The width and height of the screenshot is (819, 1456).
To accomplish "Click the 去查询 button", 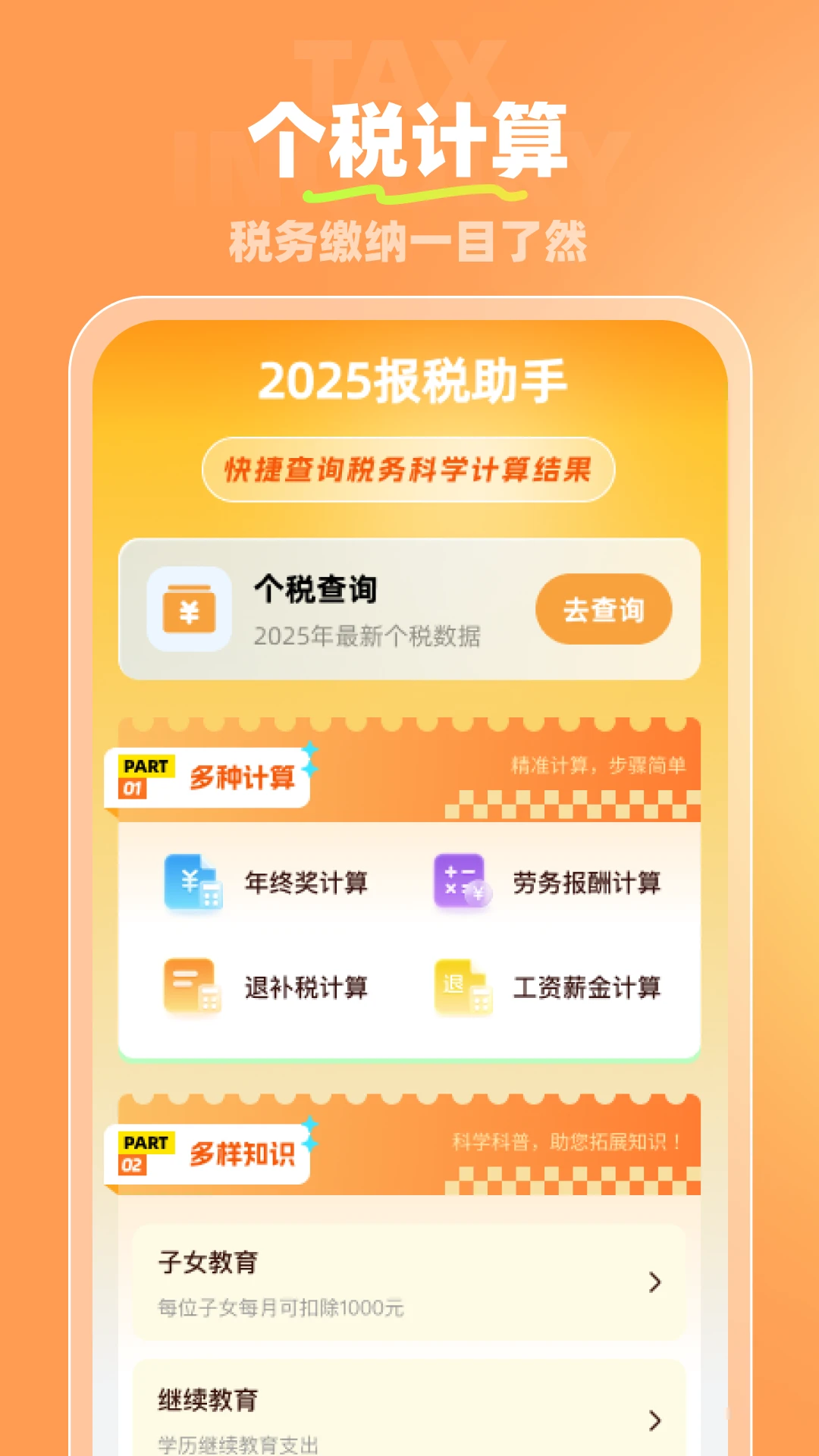I will [603, 609].
